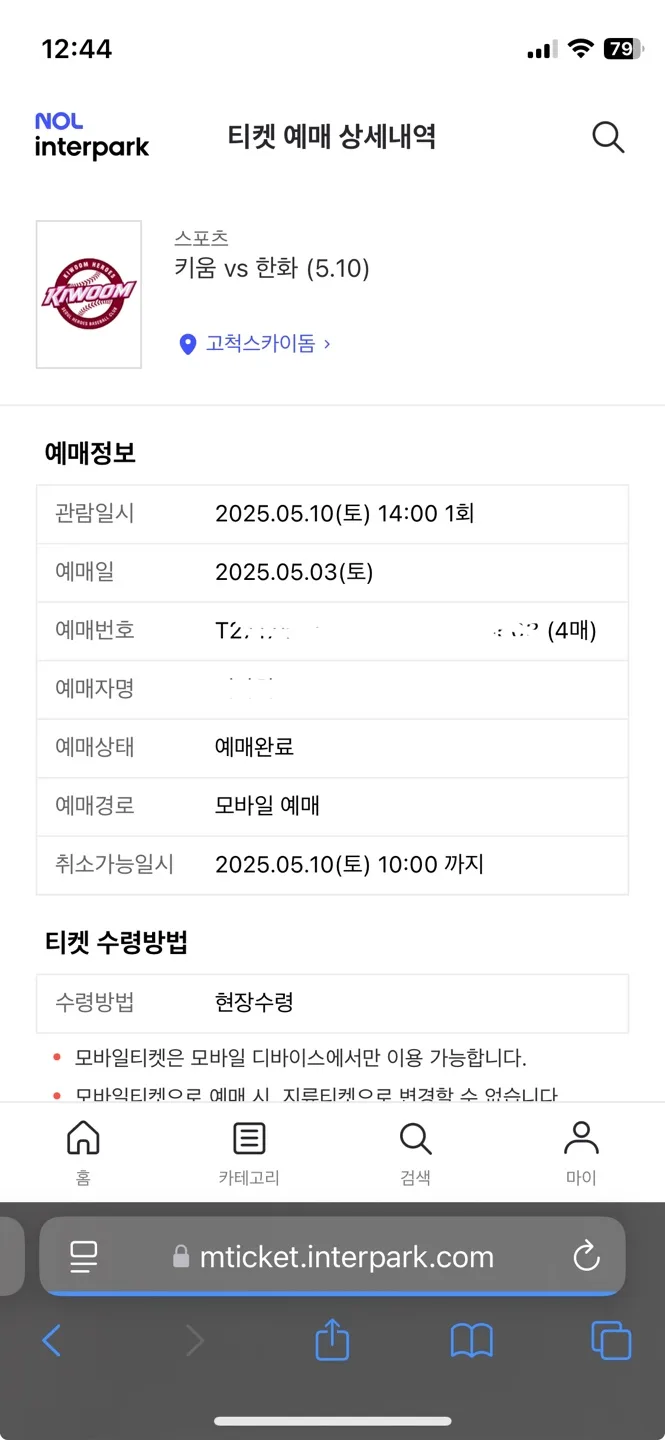Open search via the top magnifier icon

[608, 137]
